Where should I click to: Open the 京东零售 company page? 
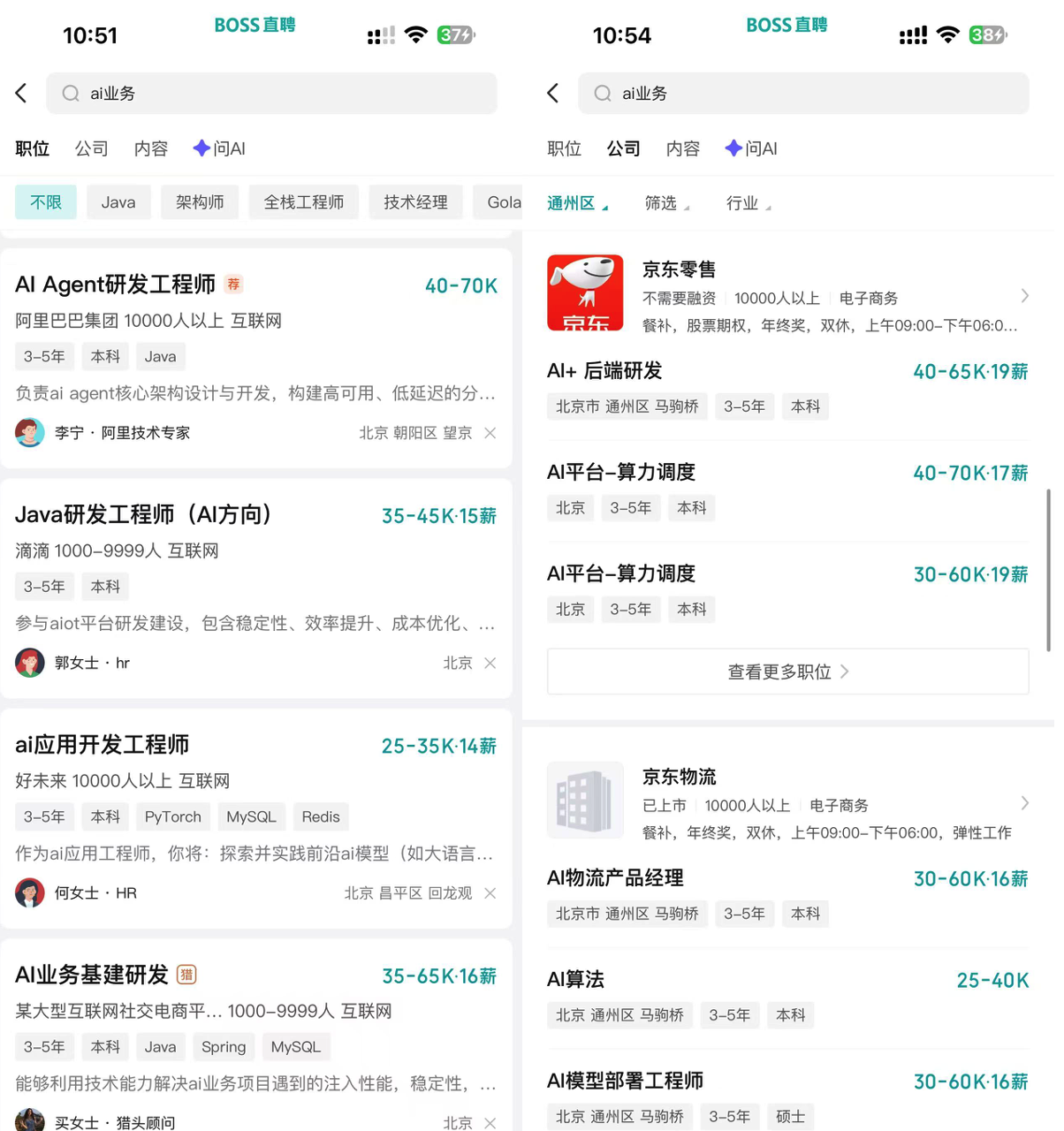tap(787, 295)
